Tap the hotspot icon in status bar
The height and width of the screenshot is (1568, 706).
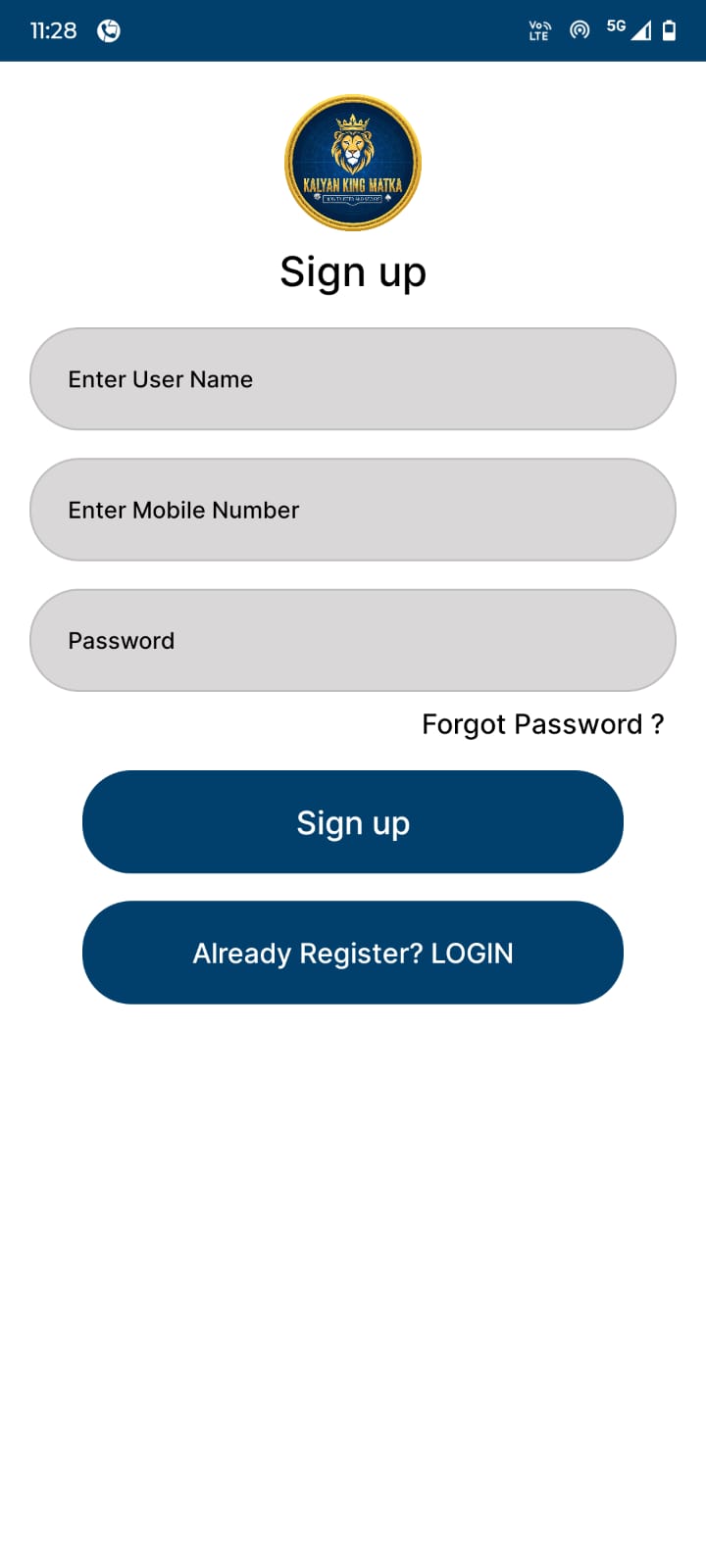tap(579, 30)
